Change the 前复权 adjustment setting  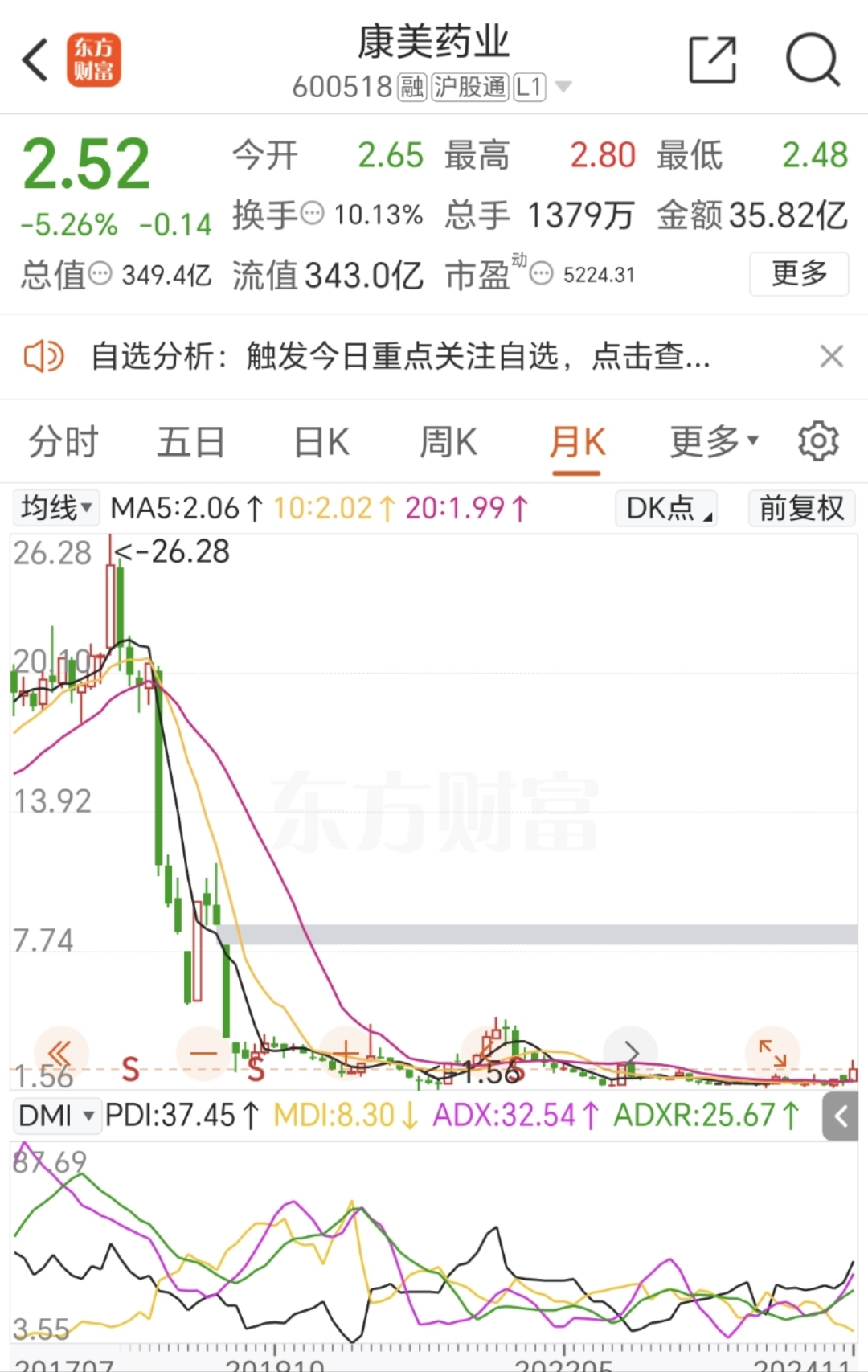click(801, 508)
